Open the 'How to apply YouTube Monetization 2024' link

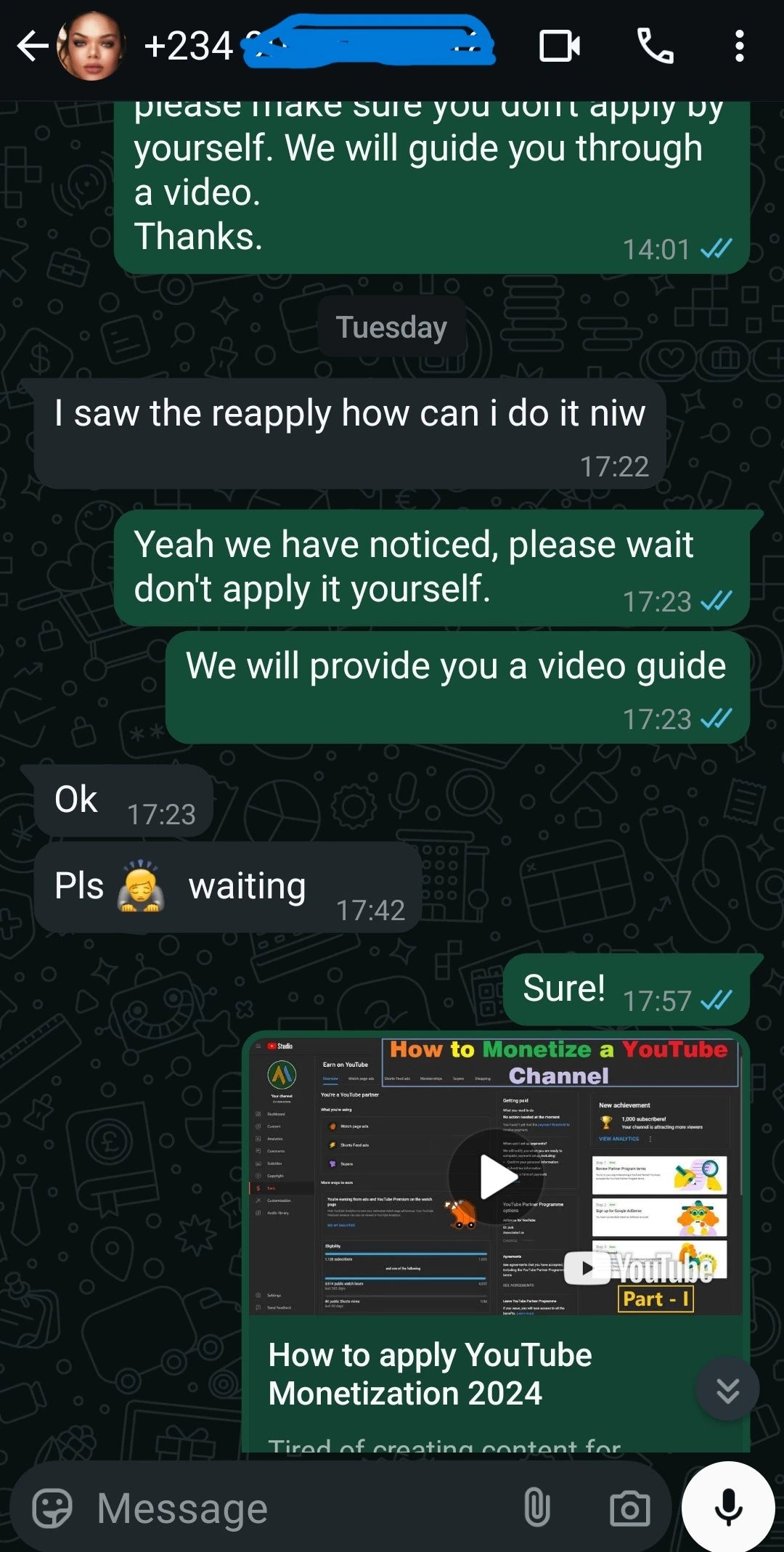(x=430, y=1374)
